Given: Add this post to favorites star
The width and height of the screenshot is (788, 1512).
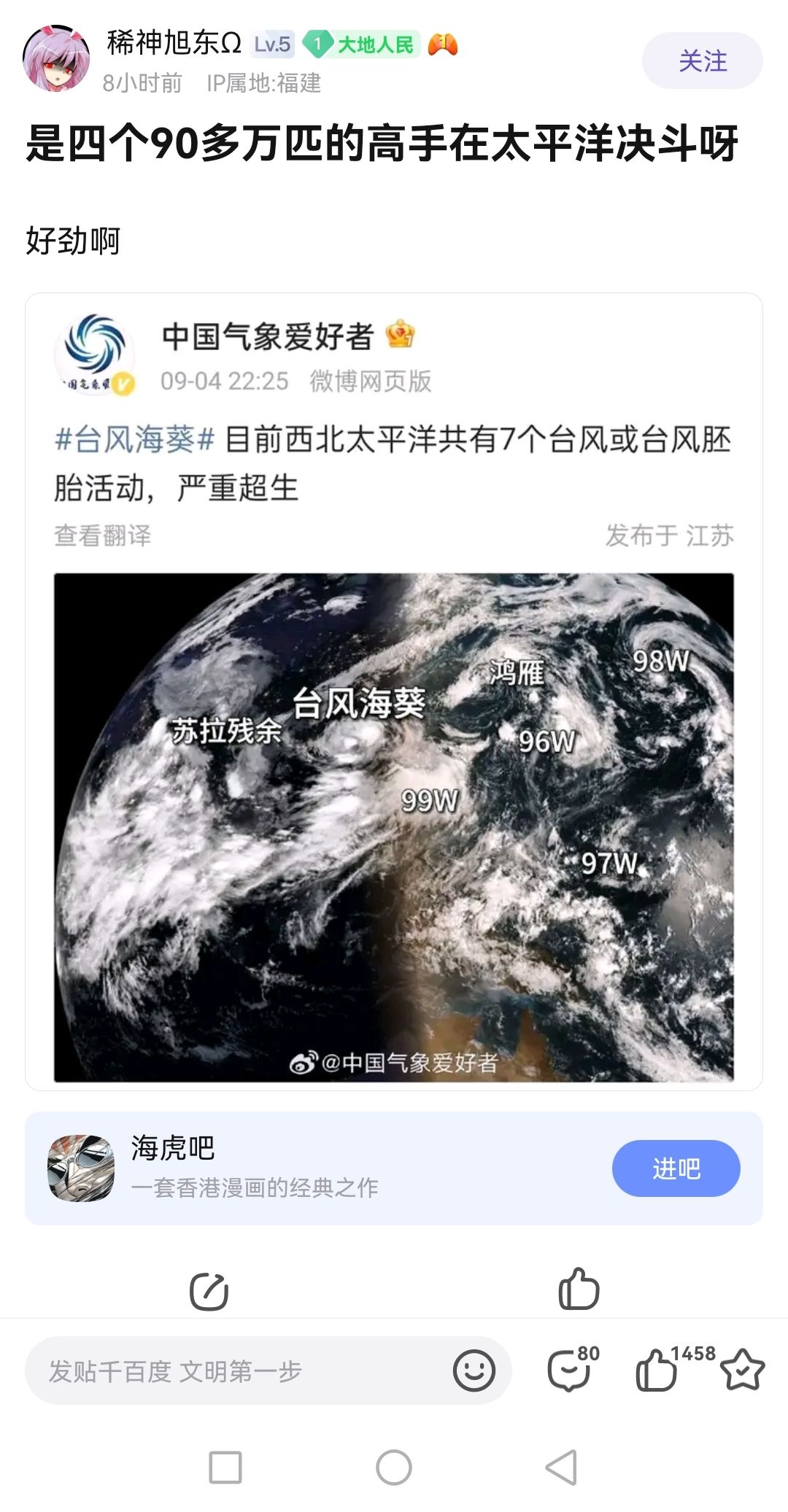Looking at the screenshot, I should (742, 1370).
